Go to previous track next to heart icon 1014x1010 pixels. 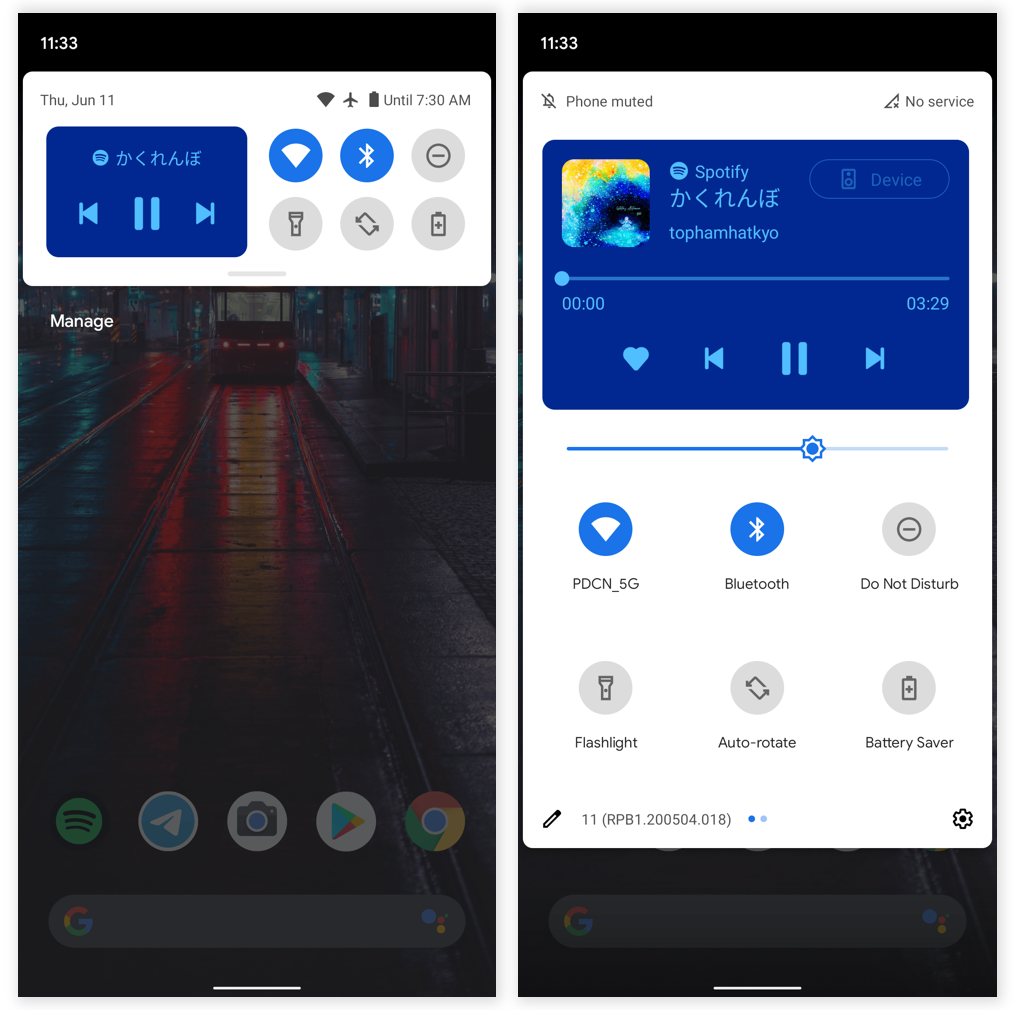point(714,358)
